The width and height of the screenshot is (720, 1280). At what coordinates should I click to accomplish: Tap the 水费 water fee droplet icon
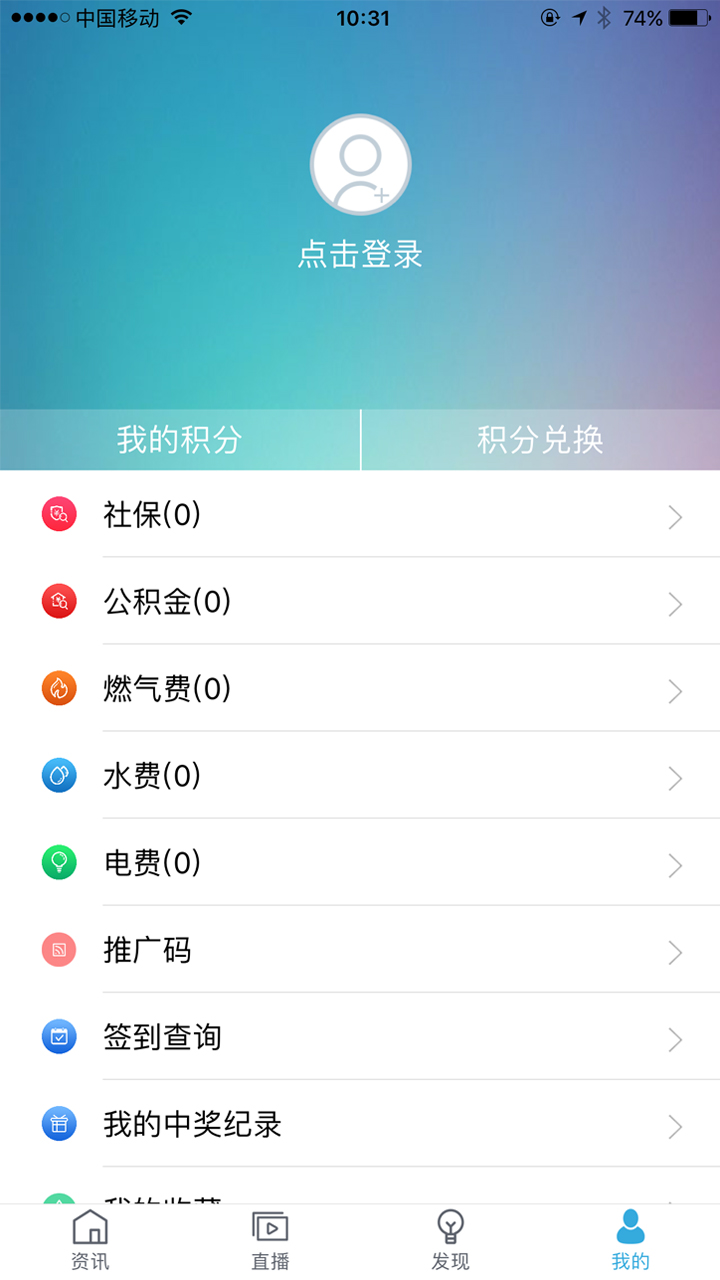[58, 775]
